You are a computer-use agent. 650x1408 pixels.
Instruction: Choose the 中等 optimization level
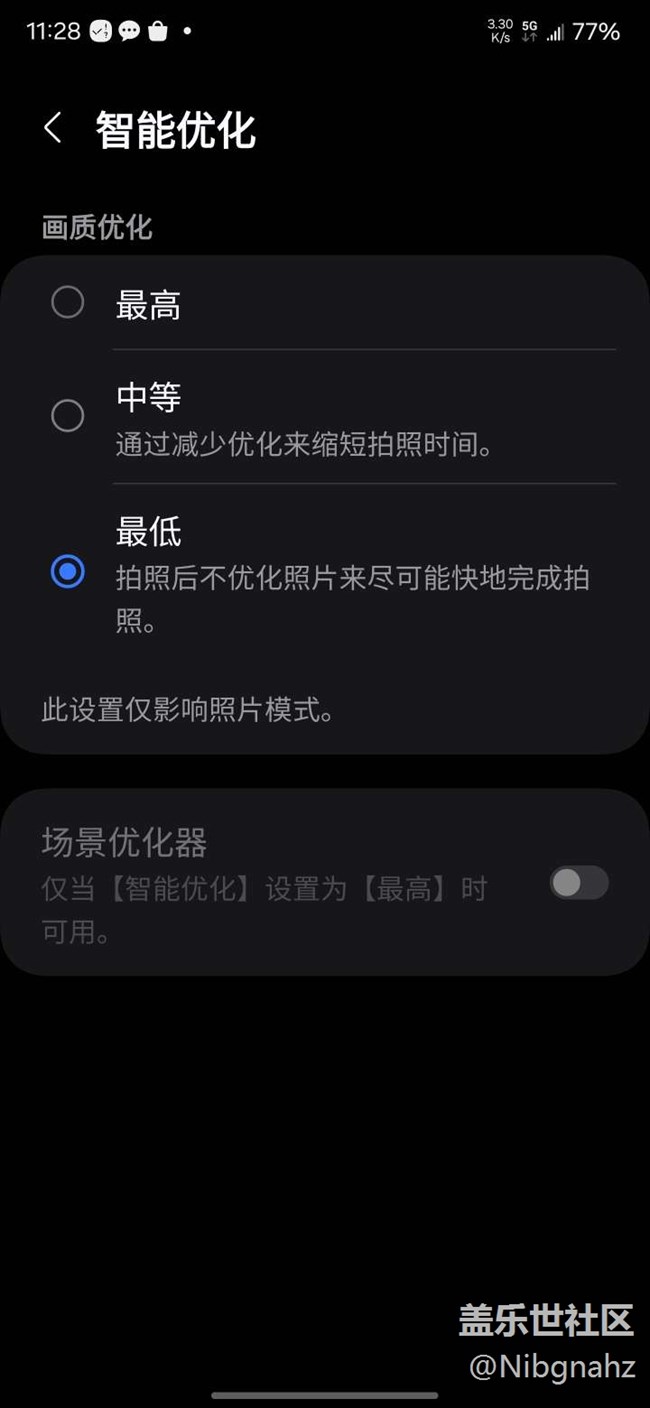click(x=68, y=416)
